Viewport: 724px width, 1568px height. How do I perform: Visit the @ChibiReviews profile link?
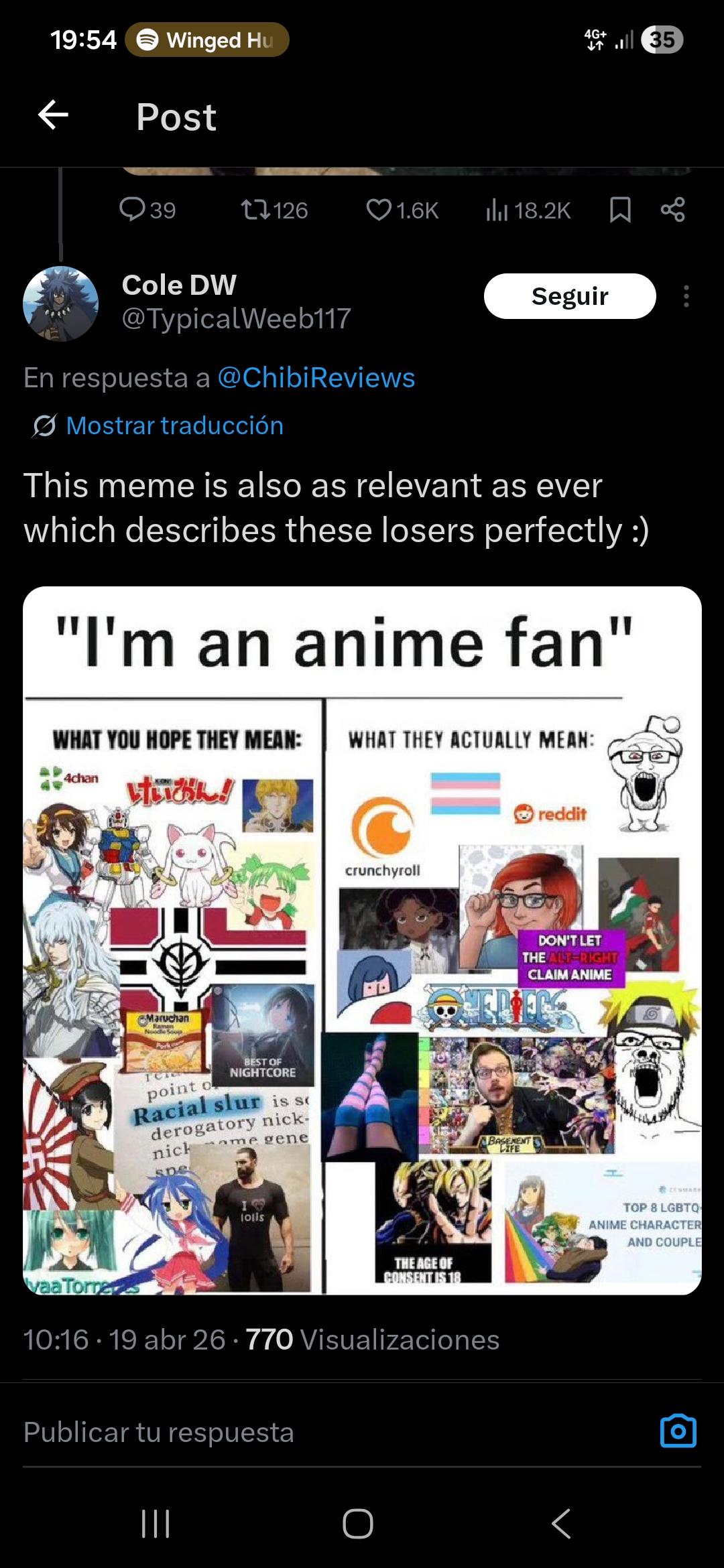coord(316,378)
